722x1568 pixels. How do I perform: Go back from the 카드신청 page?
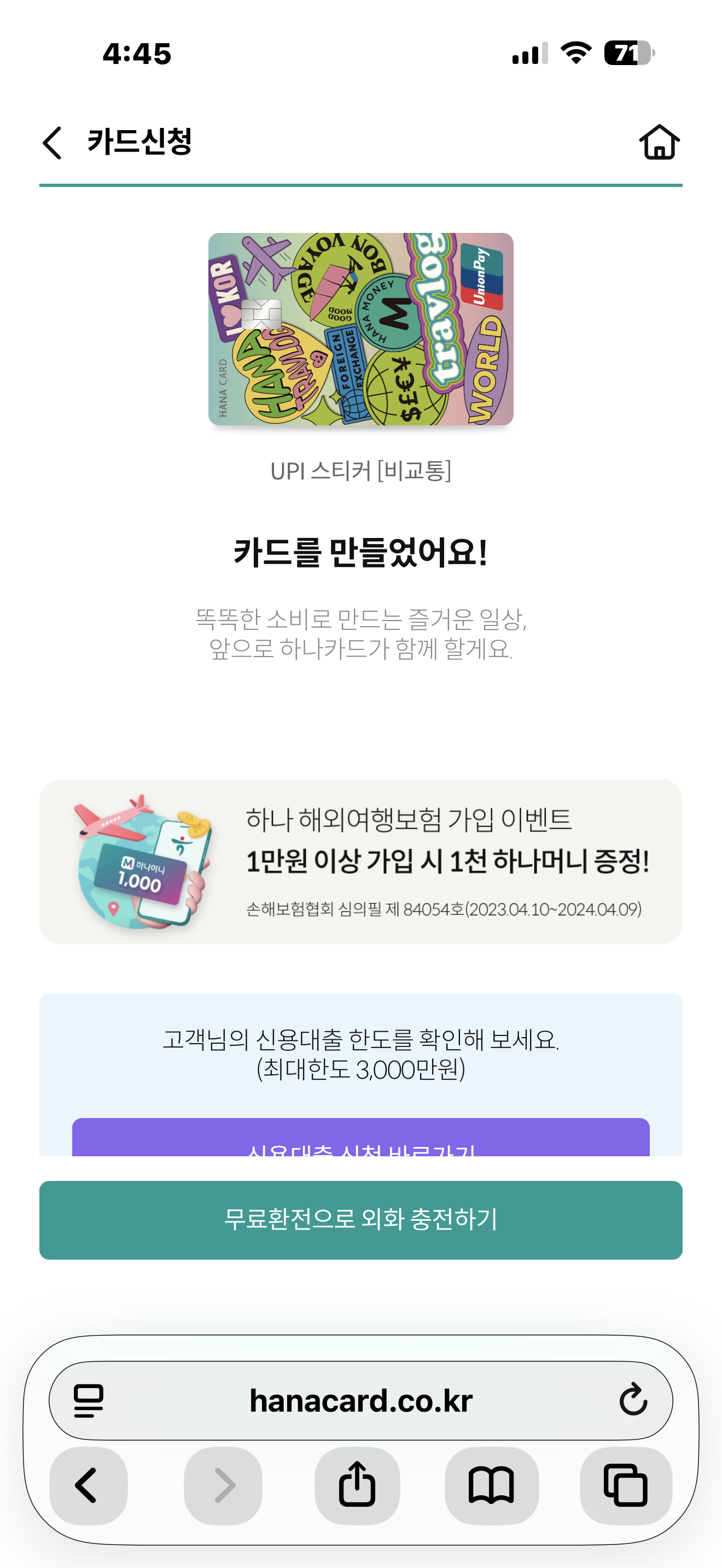click(53, 143)
